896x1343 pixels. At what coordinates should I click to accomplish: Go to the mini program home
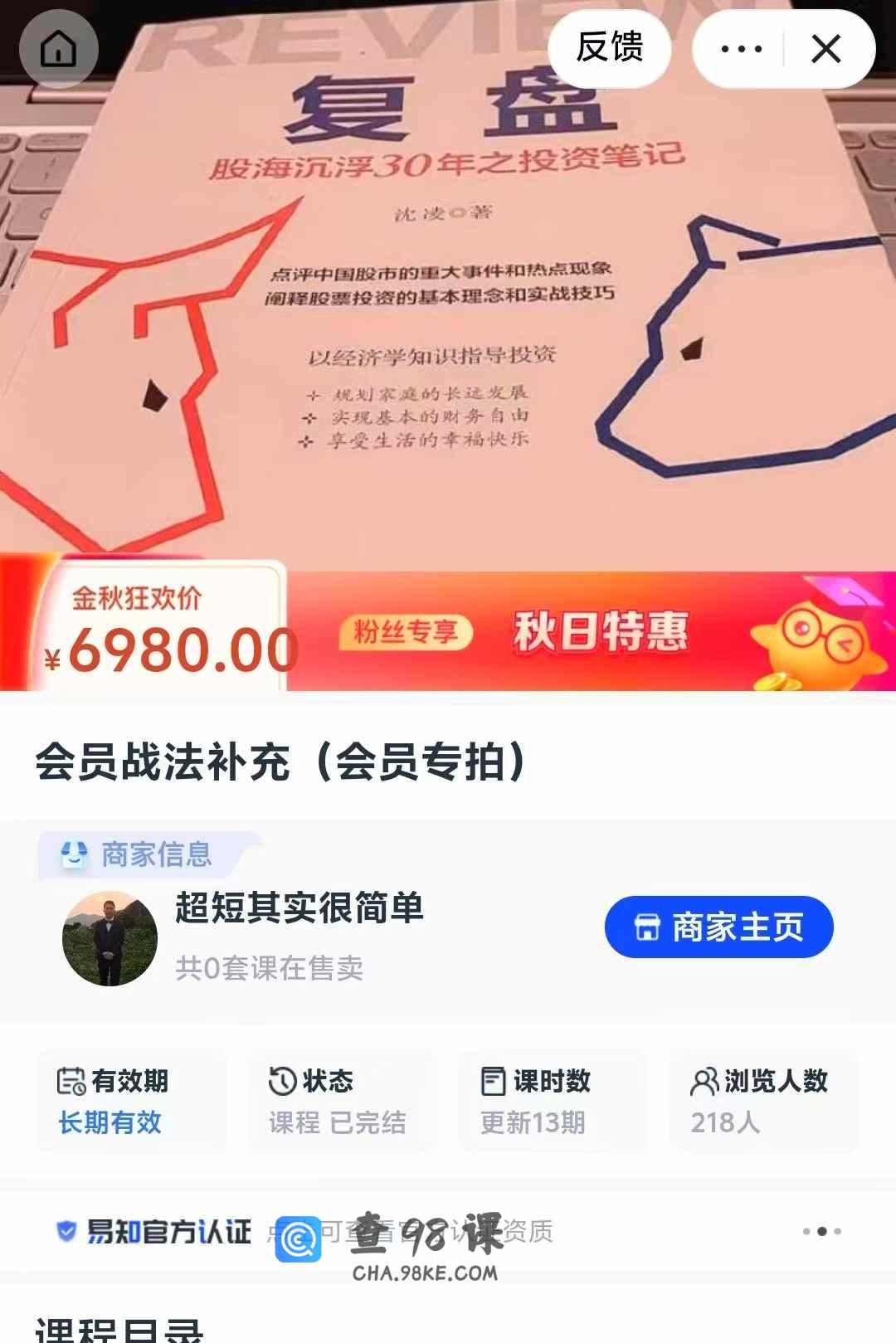tap(58, 49)
